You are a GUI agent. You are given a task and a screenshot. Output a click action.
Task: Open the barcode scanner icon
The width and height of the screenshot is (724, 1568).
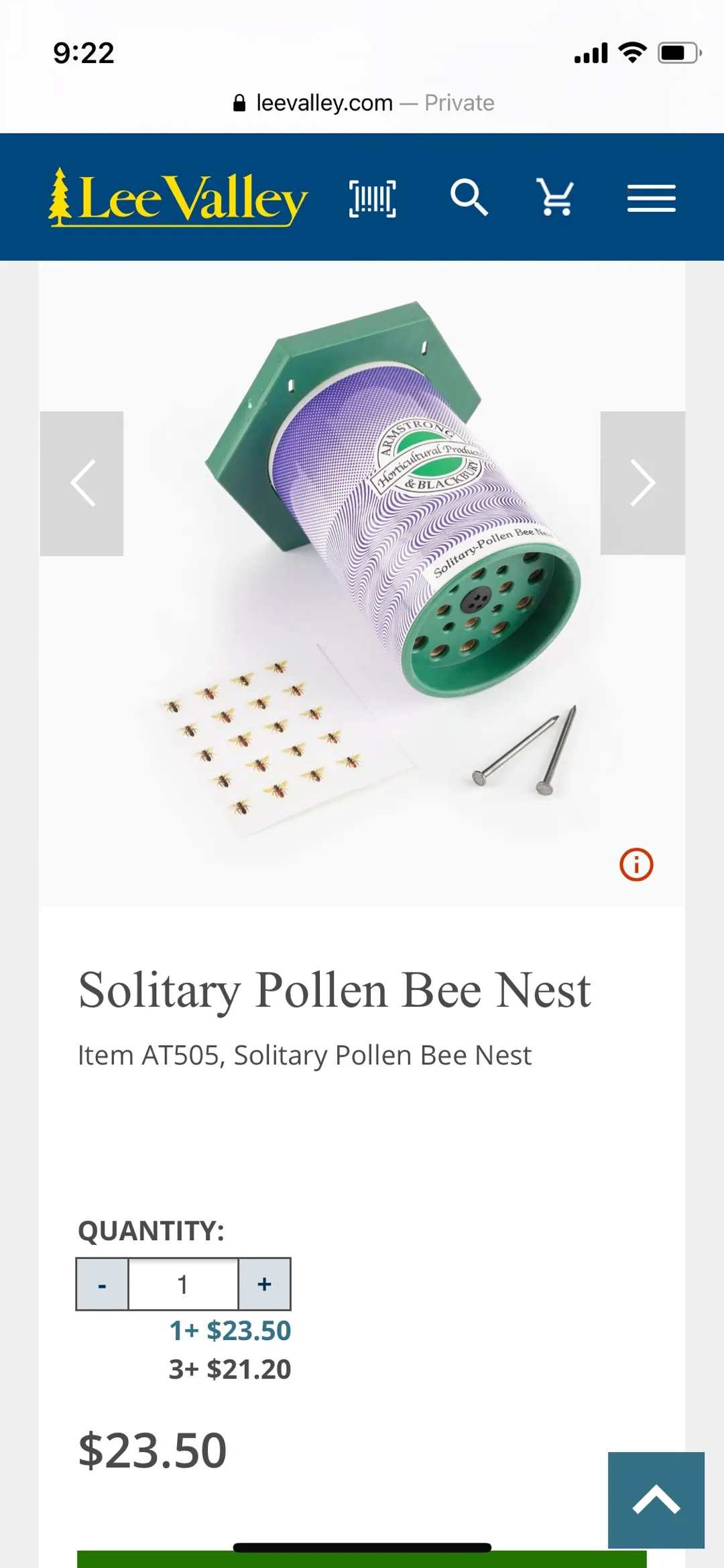(x=373, y=198)
